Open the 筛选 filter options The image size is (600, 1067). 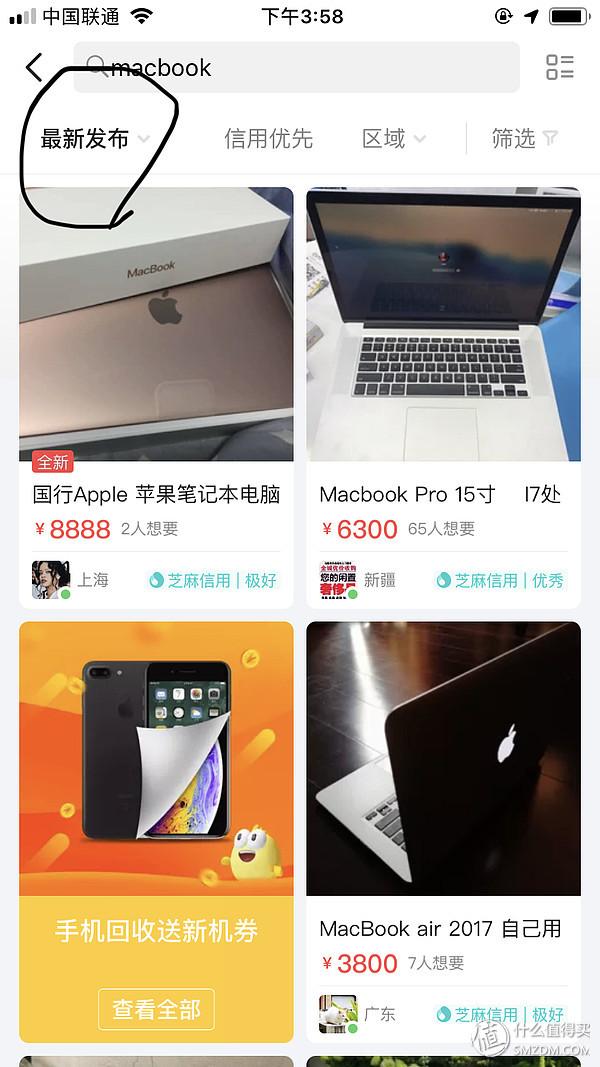click(x=524, y=139)
